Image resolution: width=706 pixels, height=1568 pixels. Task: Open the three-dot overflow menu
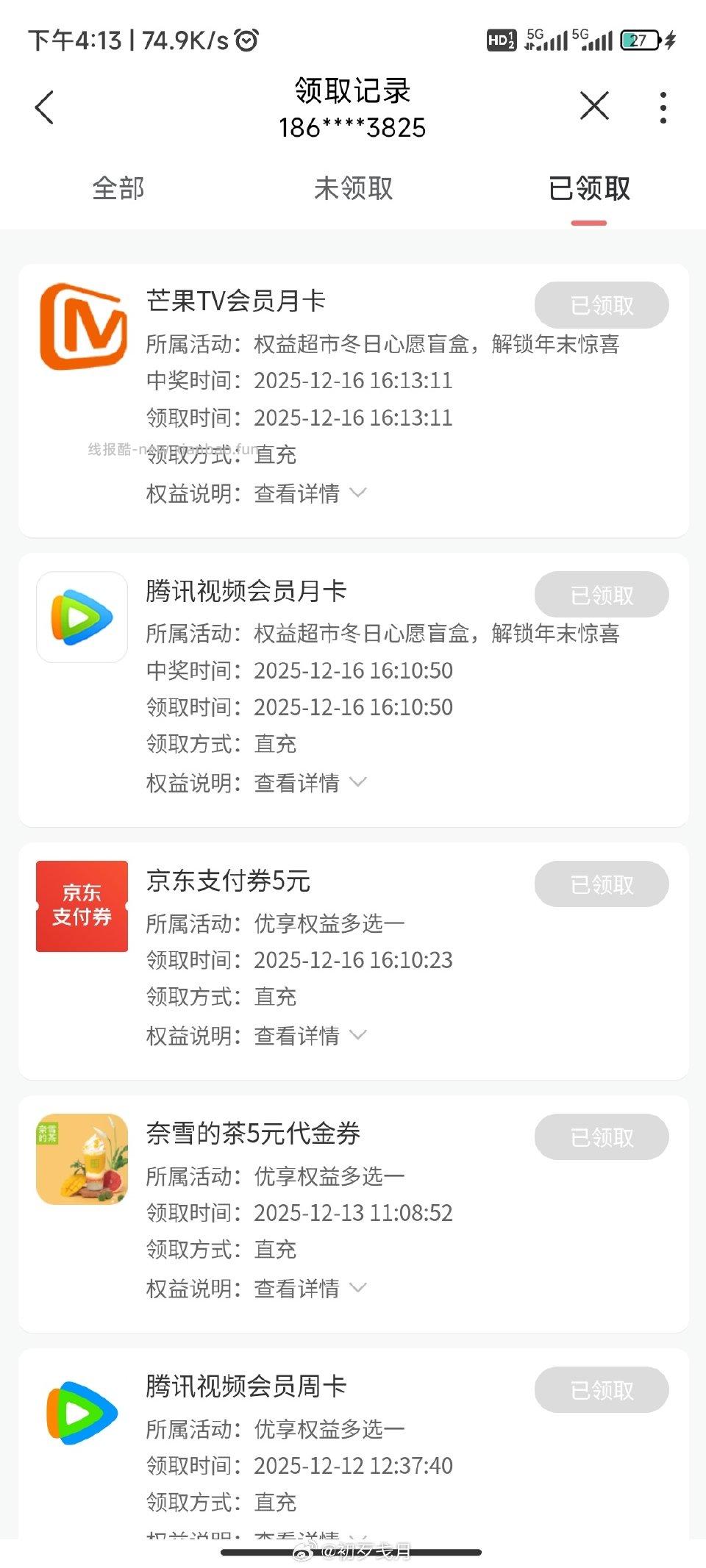coord(663,106)
